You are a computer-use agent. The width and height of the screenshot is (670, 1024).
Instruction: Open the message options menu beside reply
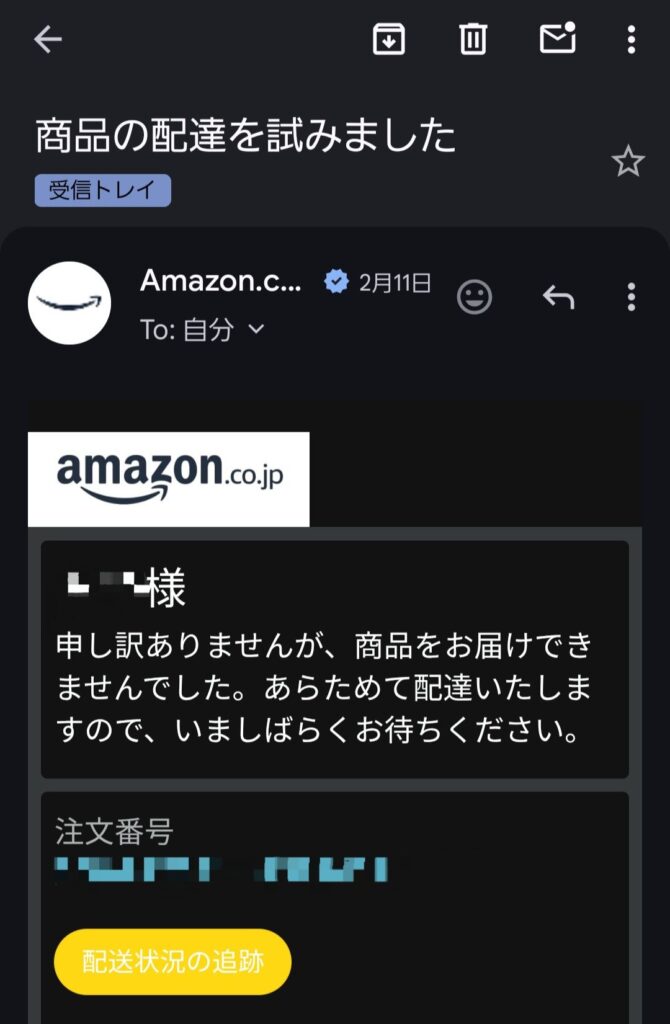[x=630, y=297]
